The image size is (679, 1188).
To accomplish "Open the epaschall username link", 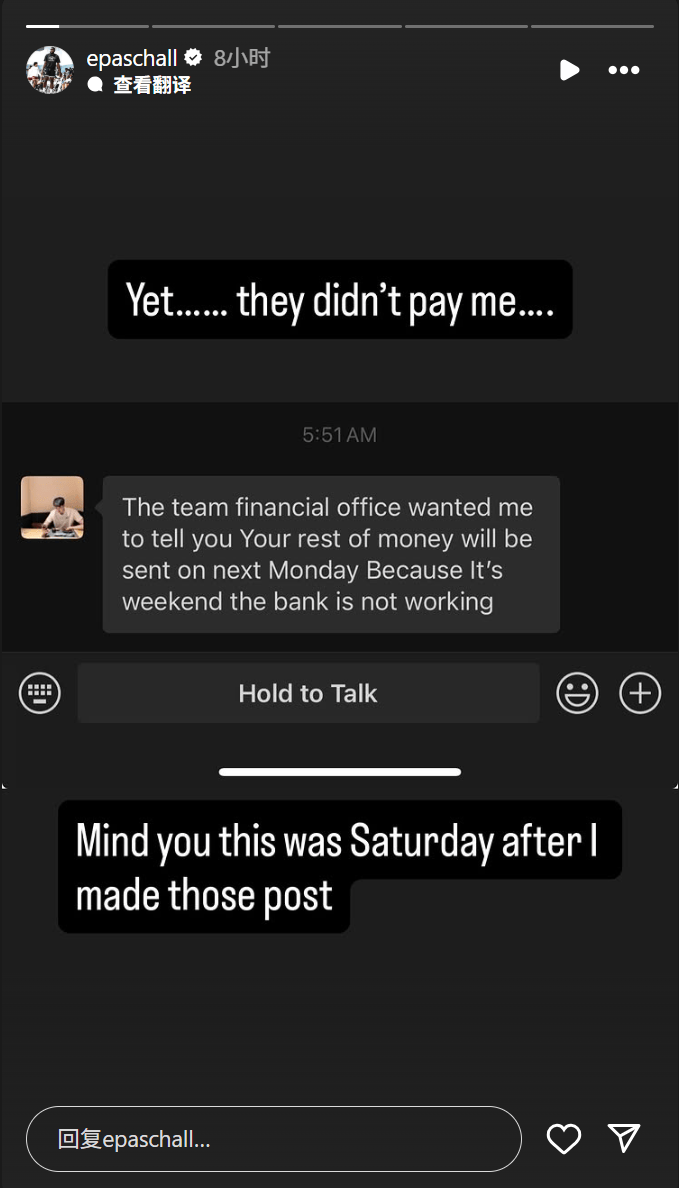I will point(132,58).
